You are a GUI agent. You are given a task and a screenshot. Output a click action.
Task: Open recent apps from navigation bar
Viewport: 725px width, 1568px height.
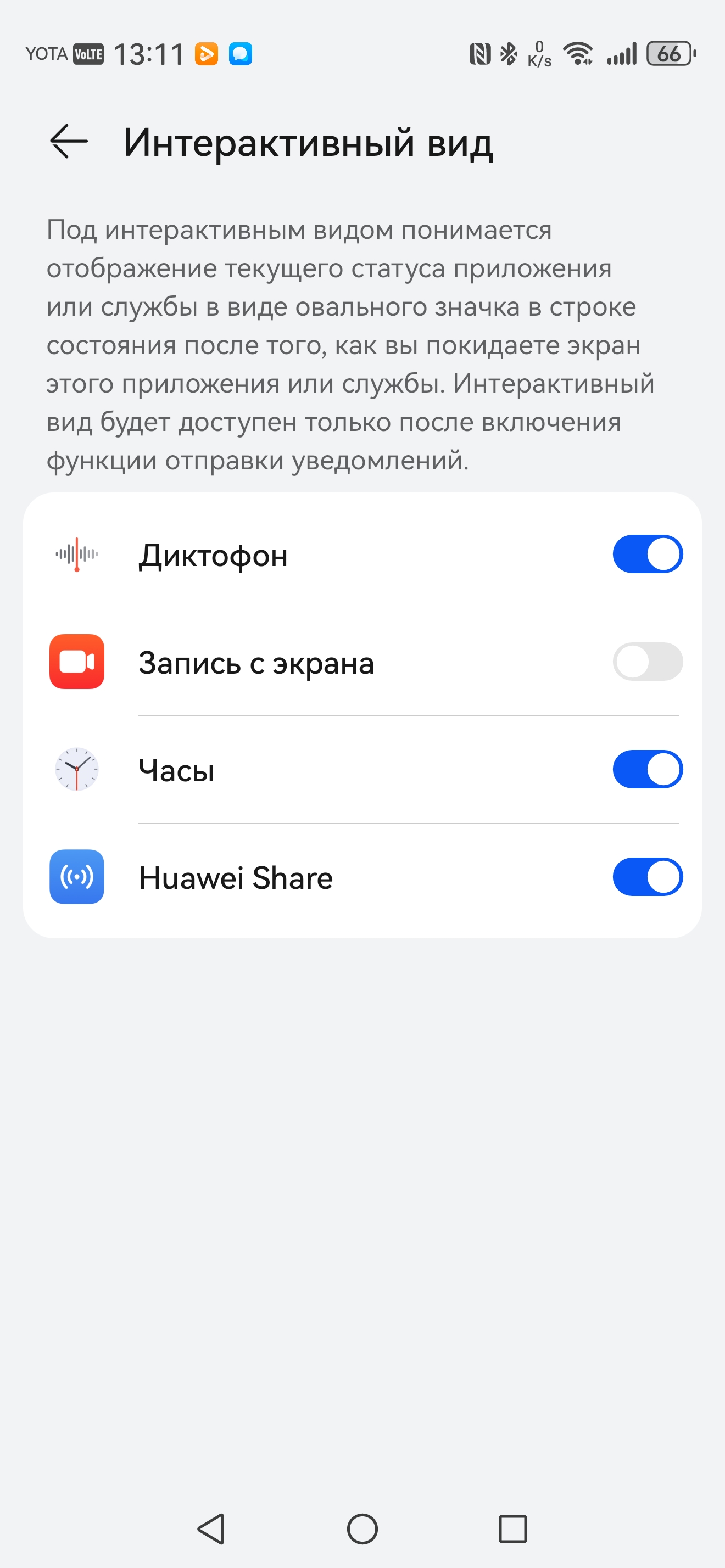pos(512,1528)
